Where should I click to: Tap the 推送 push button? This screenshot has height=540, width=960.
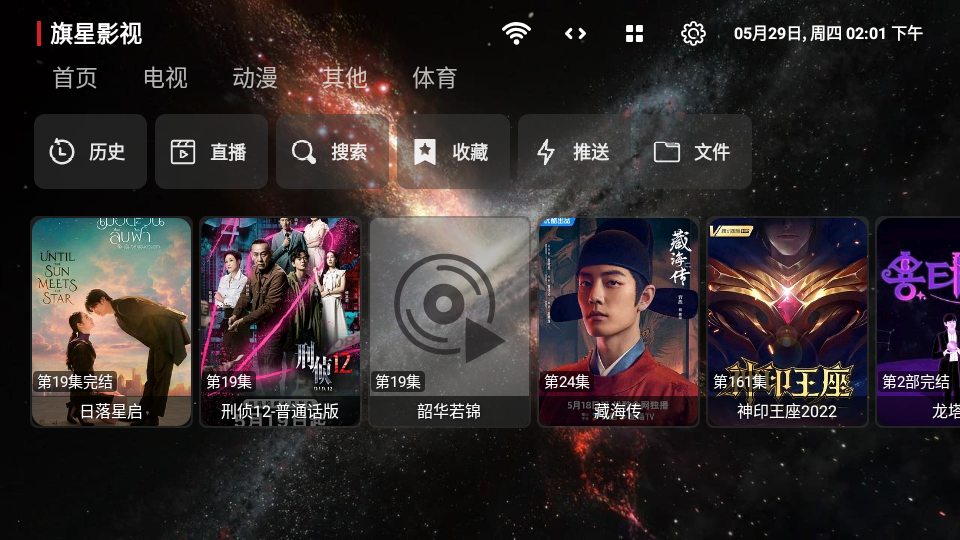tap(574, 152)
